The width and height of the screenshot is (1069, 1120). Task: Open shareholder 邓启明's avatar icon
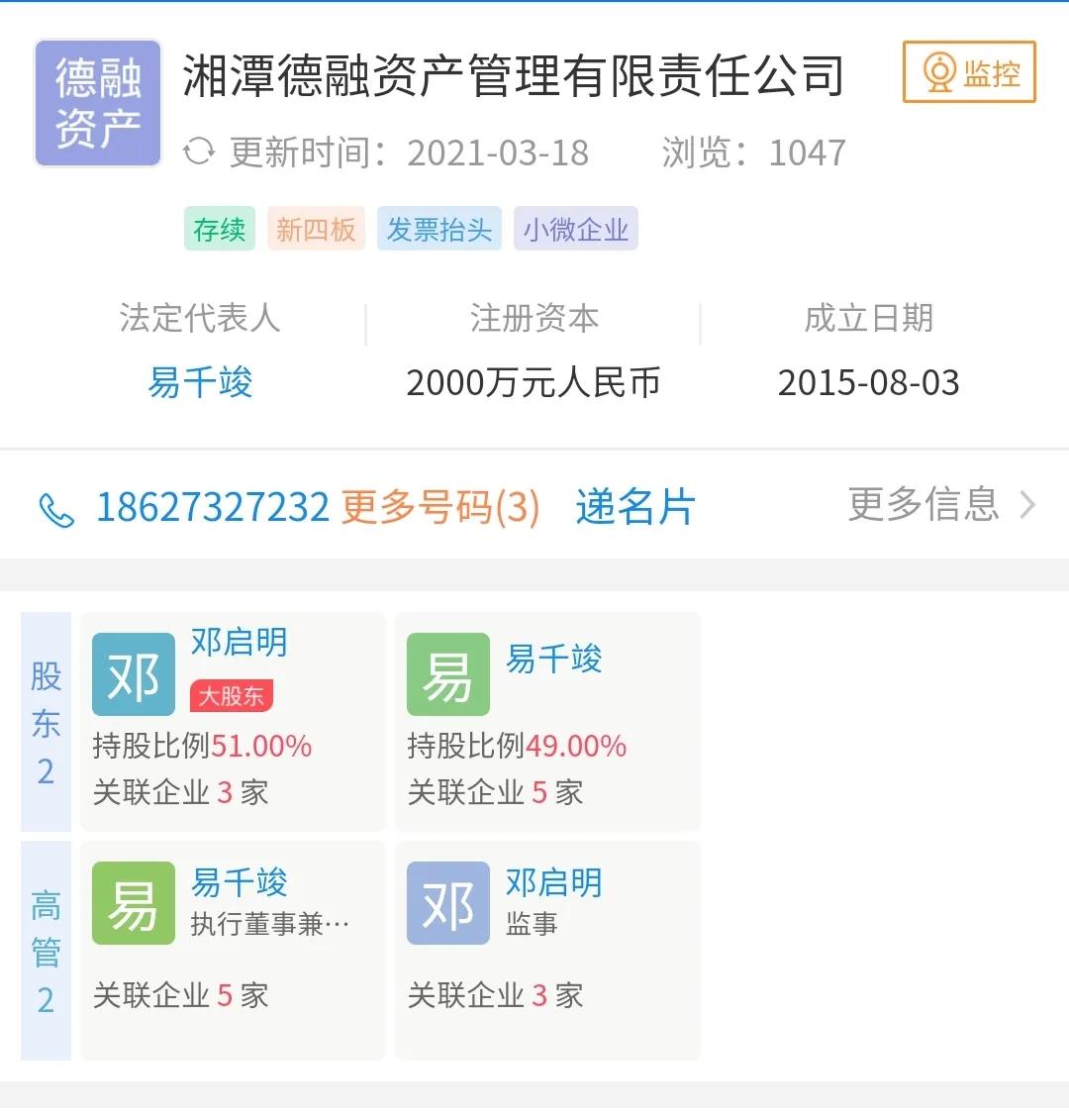click(133, 674)
